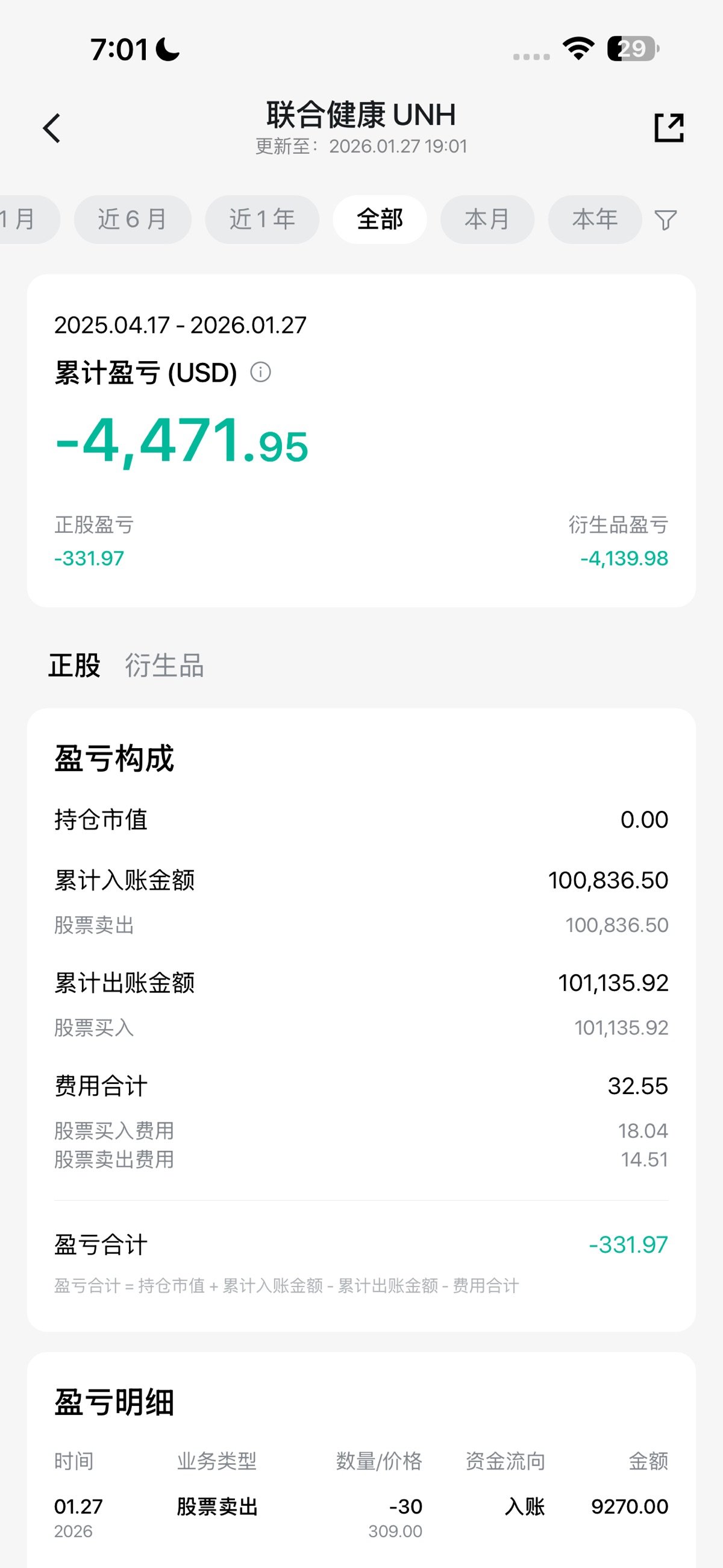Filter results by 本月
Viewport: 723px width, 1568px height.
click(x=487, y=220)
